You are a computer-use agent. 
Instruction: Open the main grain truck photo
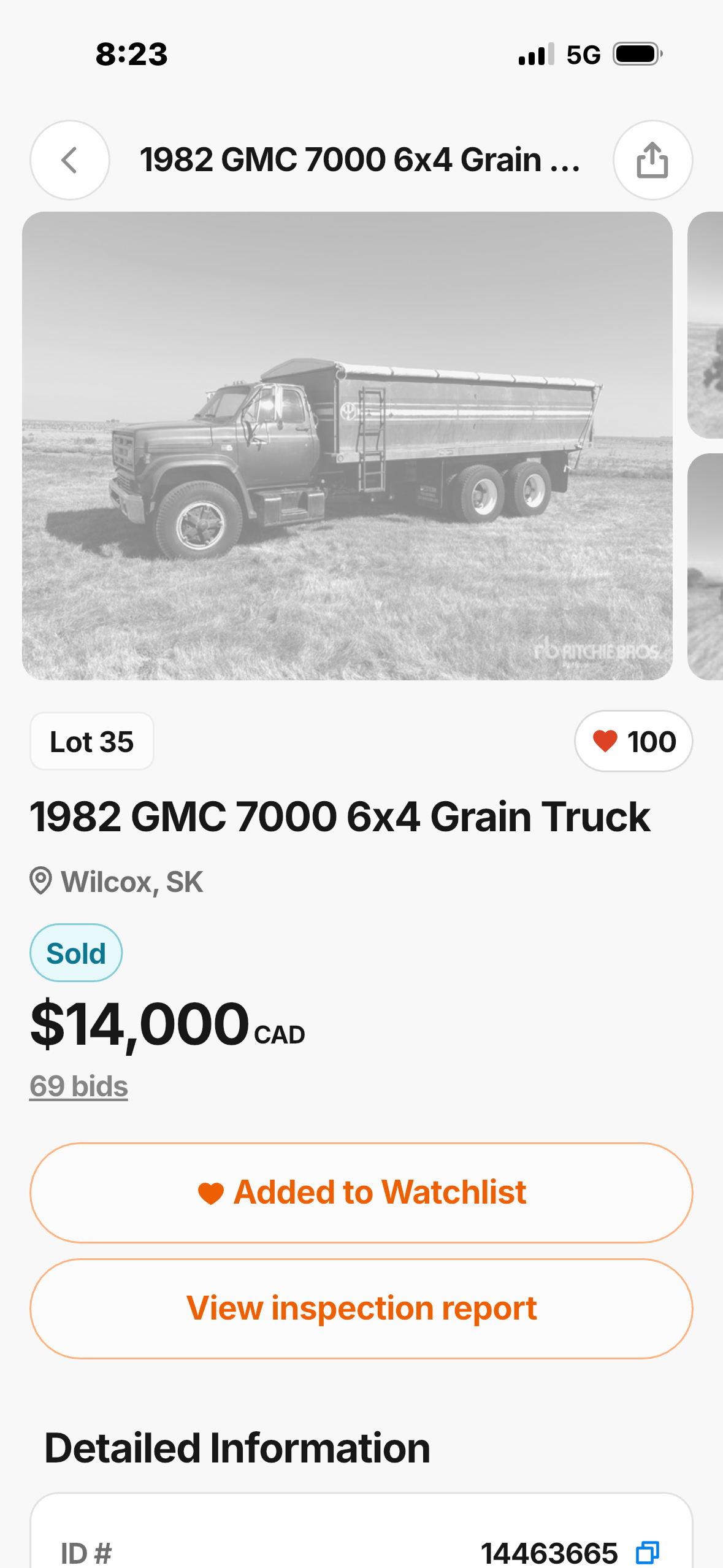(x=347, y=446)
